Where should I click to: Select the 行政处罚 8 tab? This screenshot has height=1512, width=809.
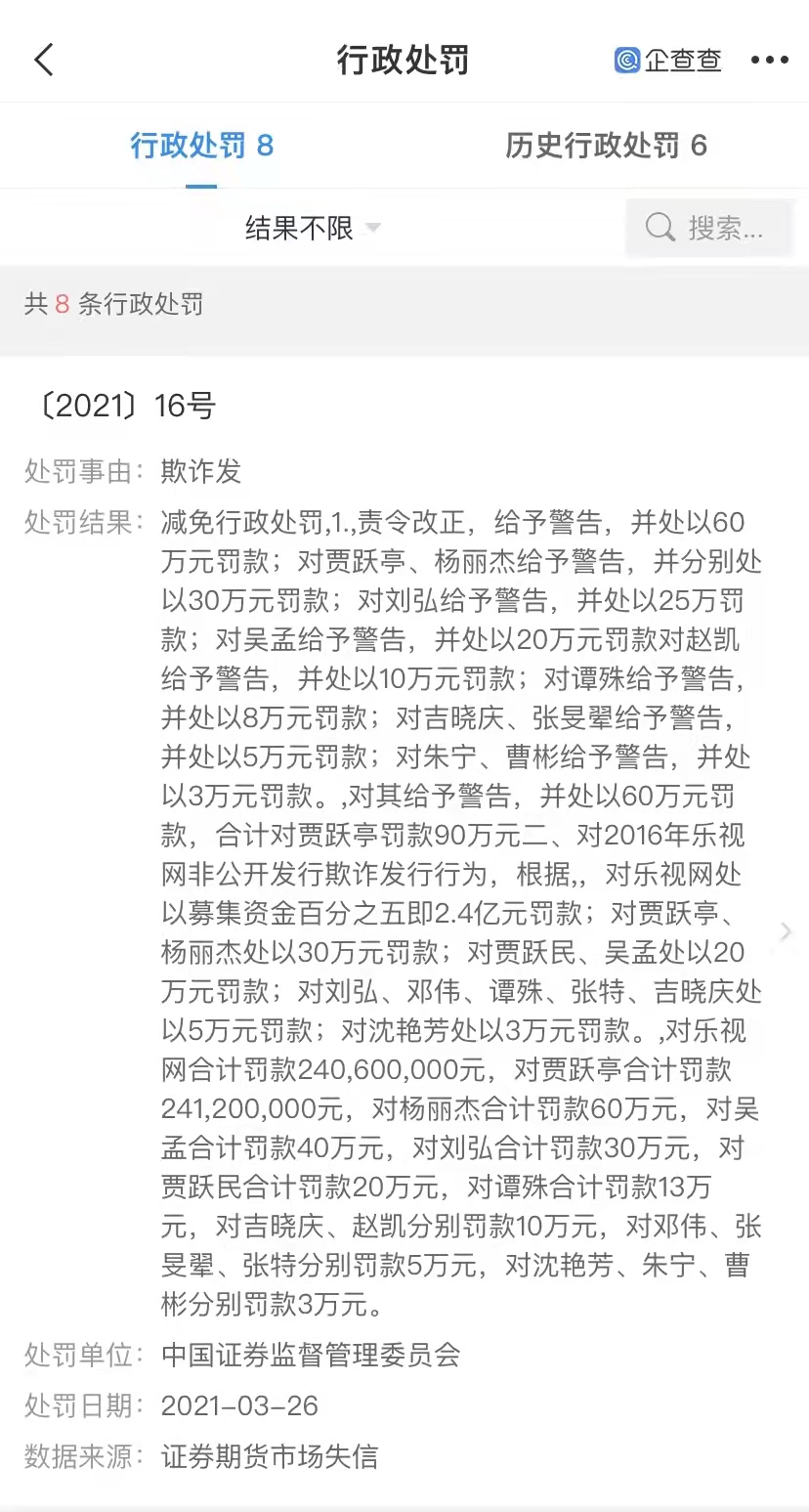[202, 146]
